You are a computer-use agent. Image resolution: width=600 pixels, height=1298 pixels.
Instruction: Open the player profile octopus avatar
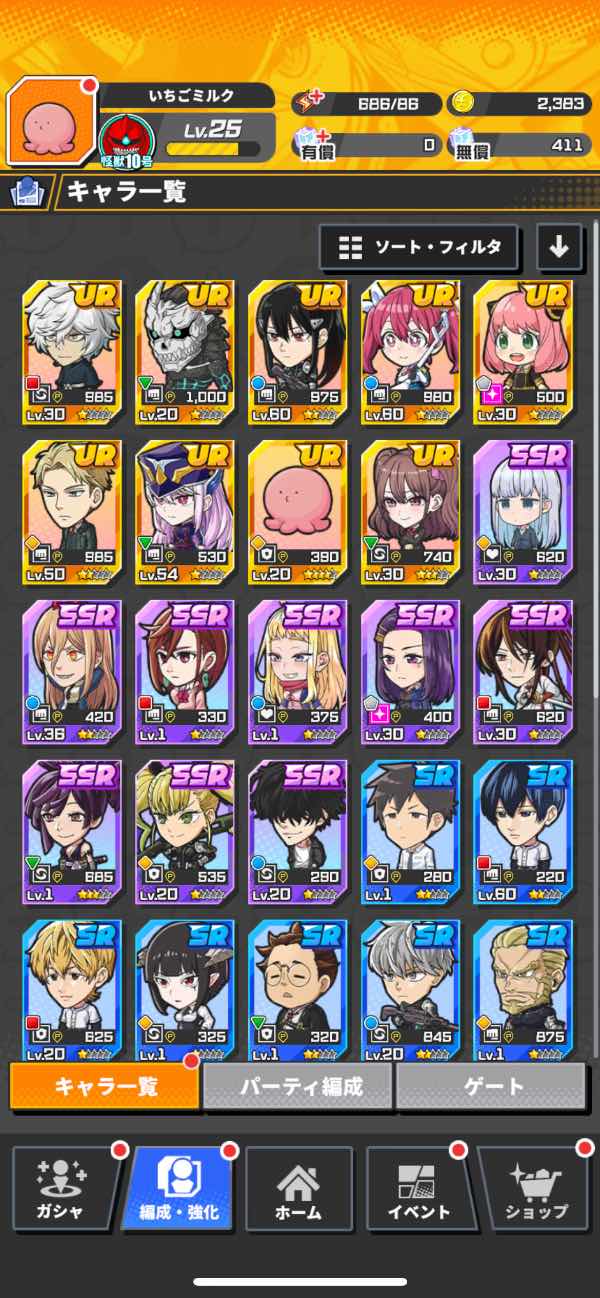tap(51, 122)
